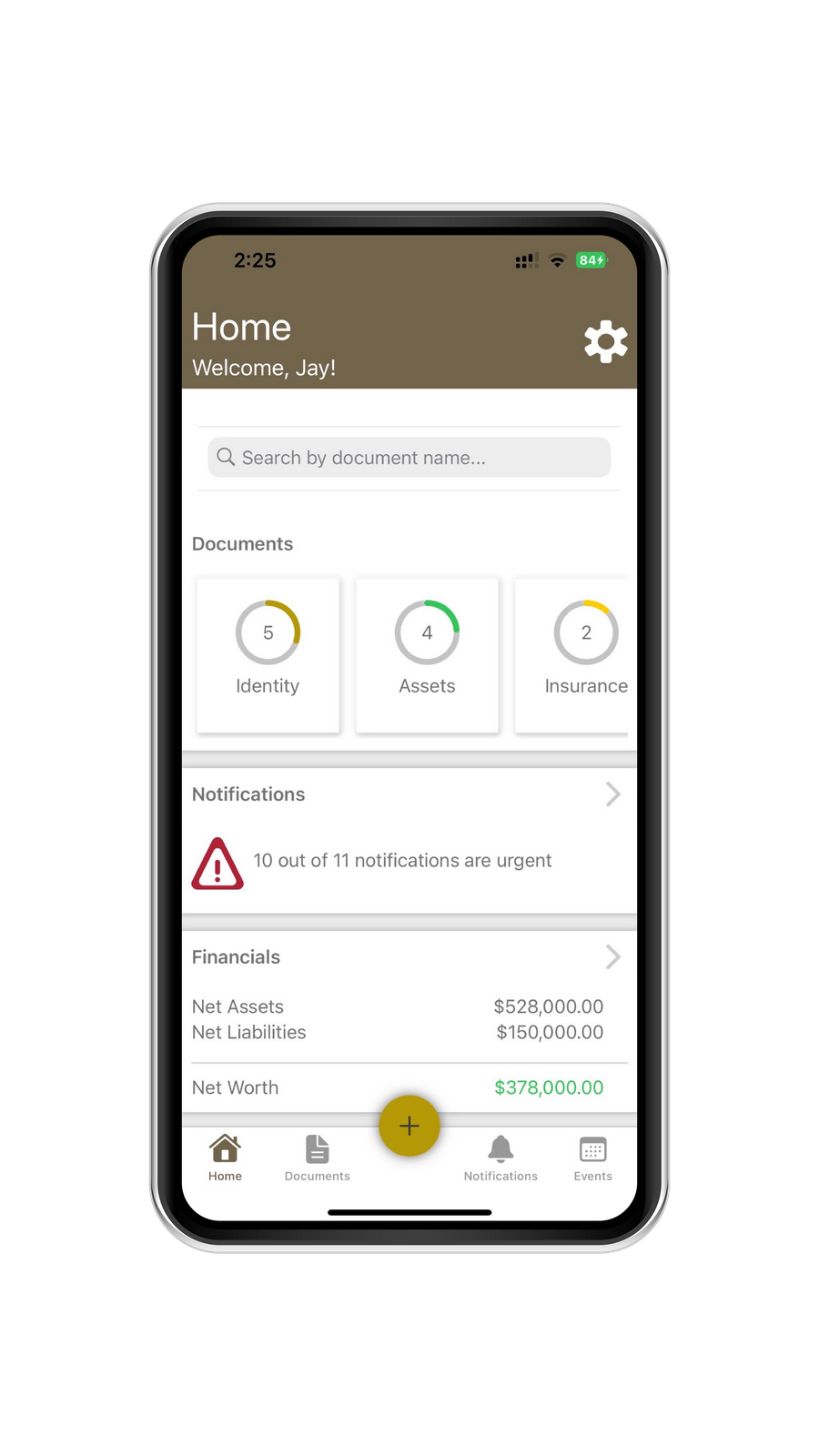819x1456 pixels.
Task: Open the Assets documents card
Action: click(x=427, y=654)
